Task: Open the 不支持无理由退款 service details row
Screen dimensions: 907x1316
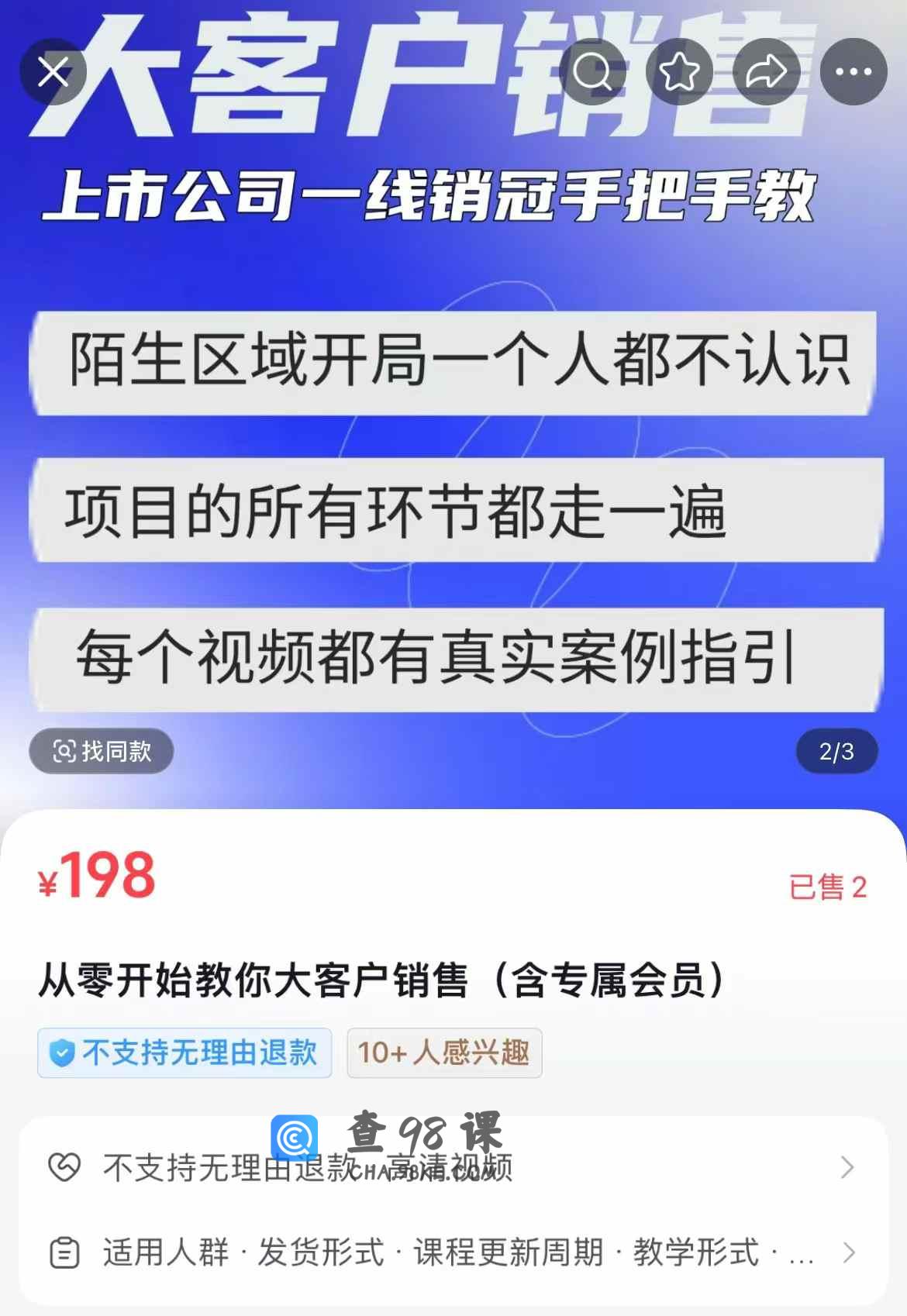Action: (453, 1167)
